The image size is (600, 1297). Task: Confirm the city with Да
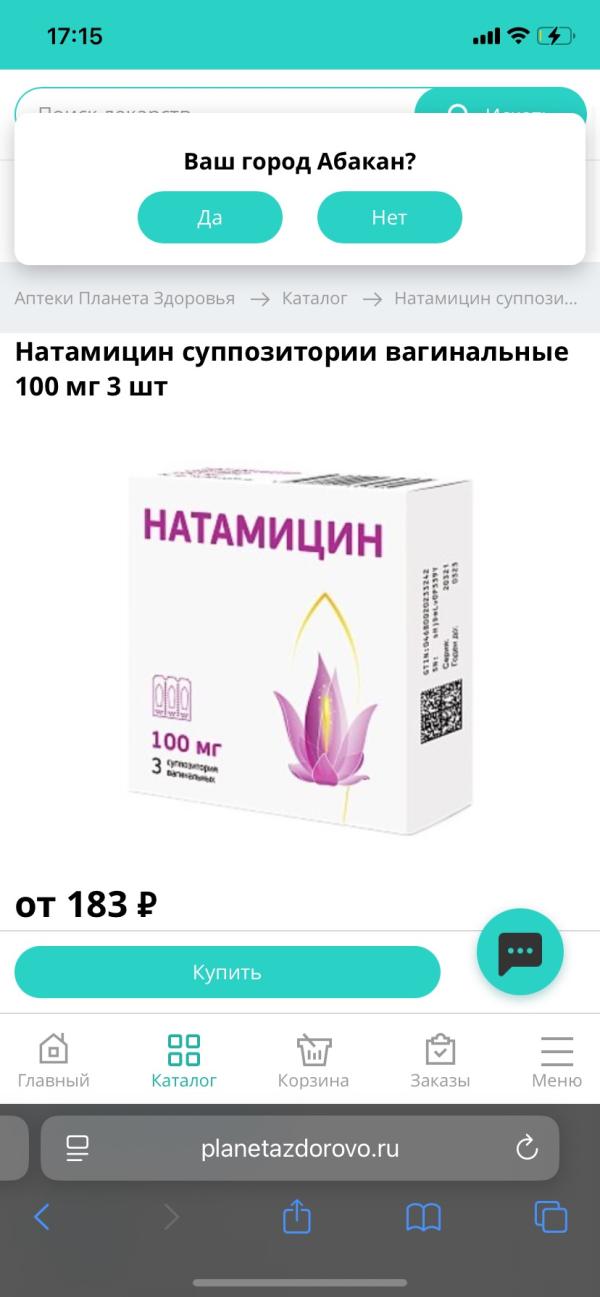click(210, 217)
